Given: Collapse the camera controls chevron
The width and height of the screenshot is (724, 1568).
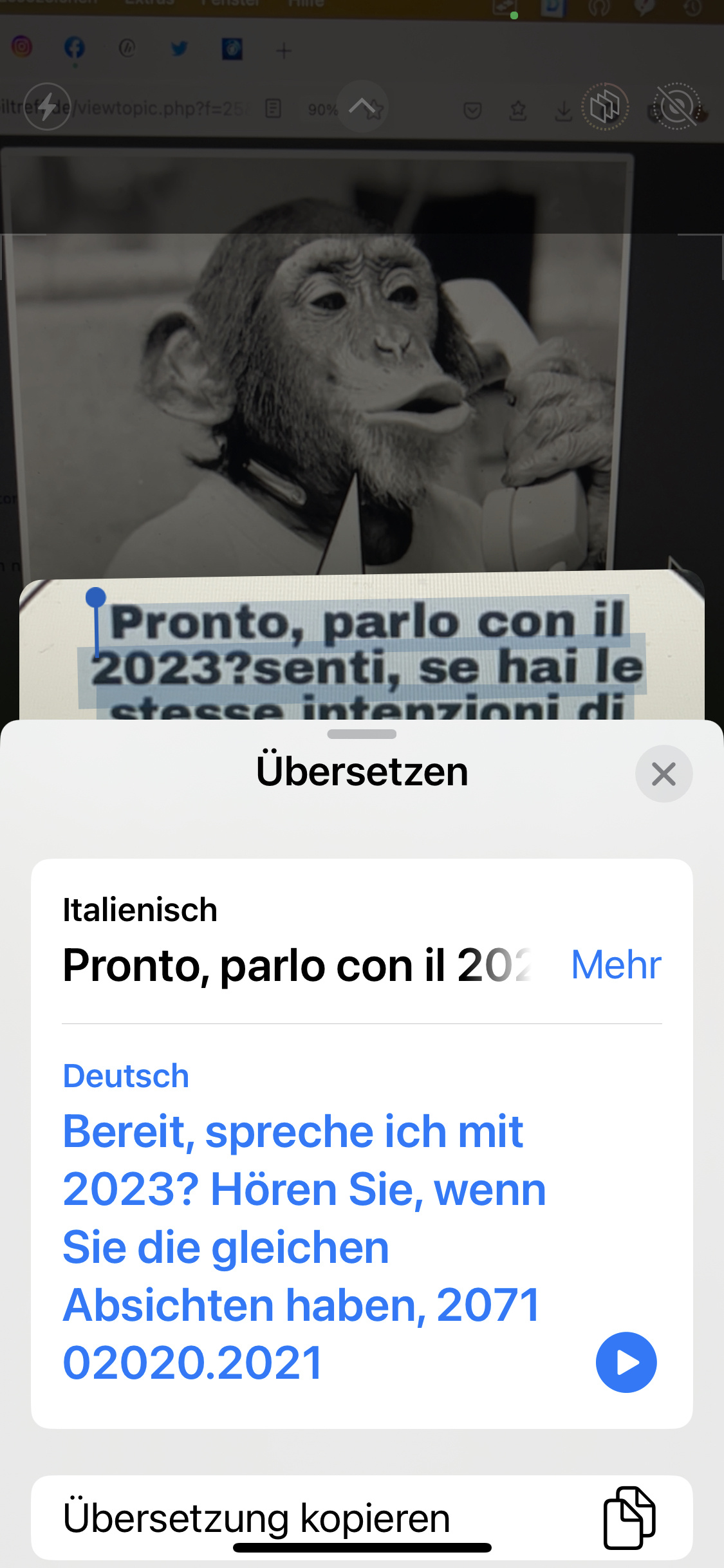Looking at the screenshot, I should [362, 106].
